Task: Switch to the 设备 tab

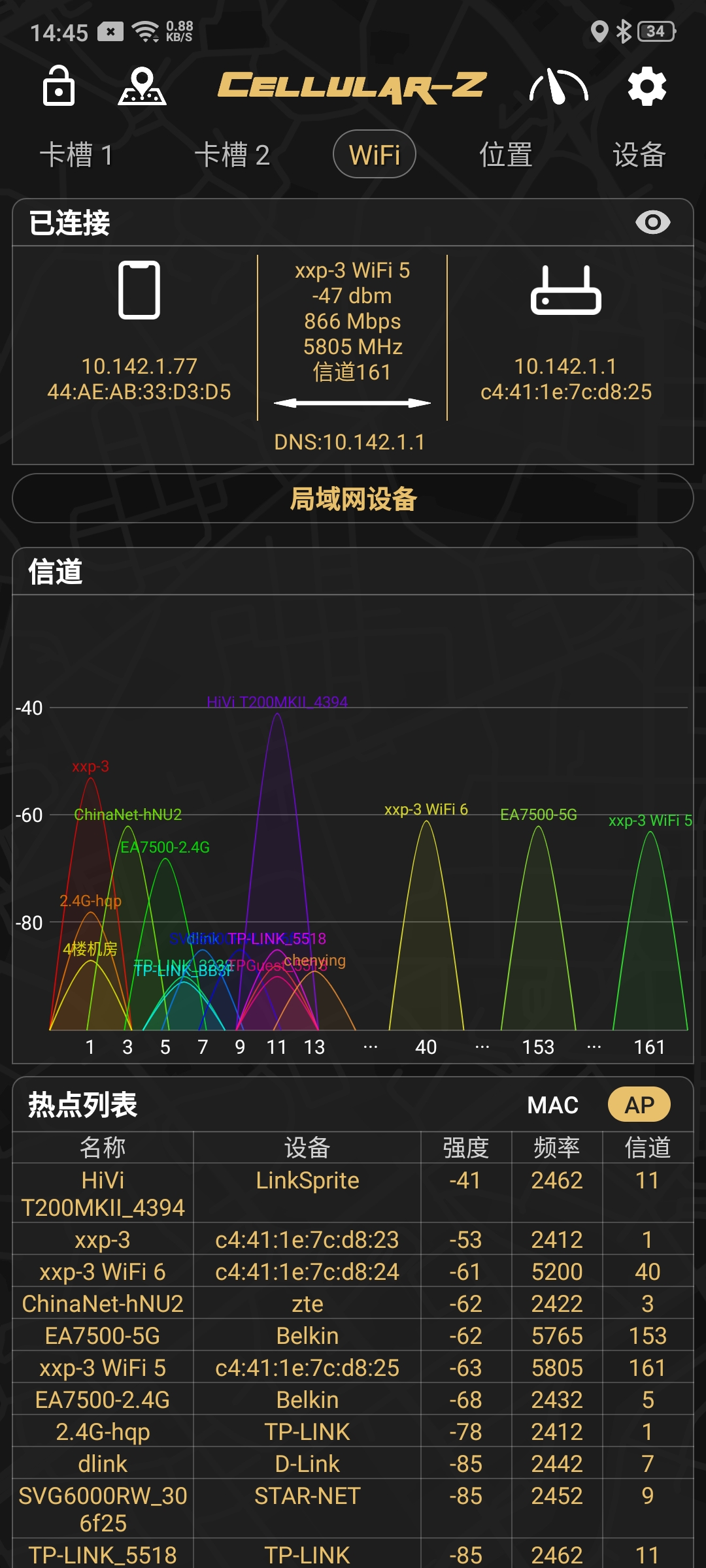Action: click(639, 155)
